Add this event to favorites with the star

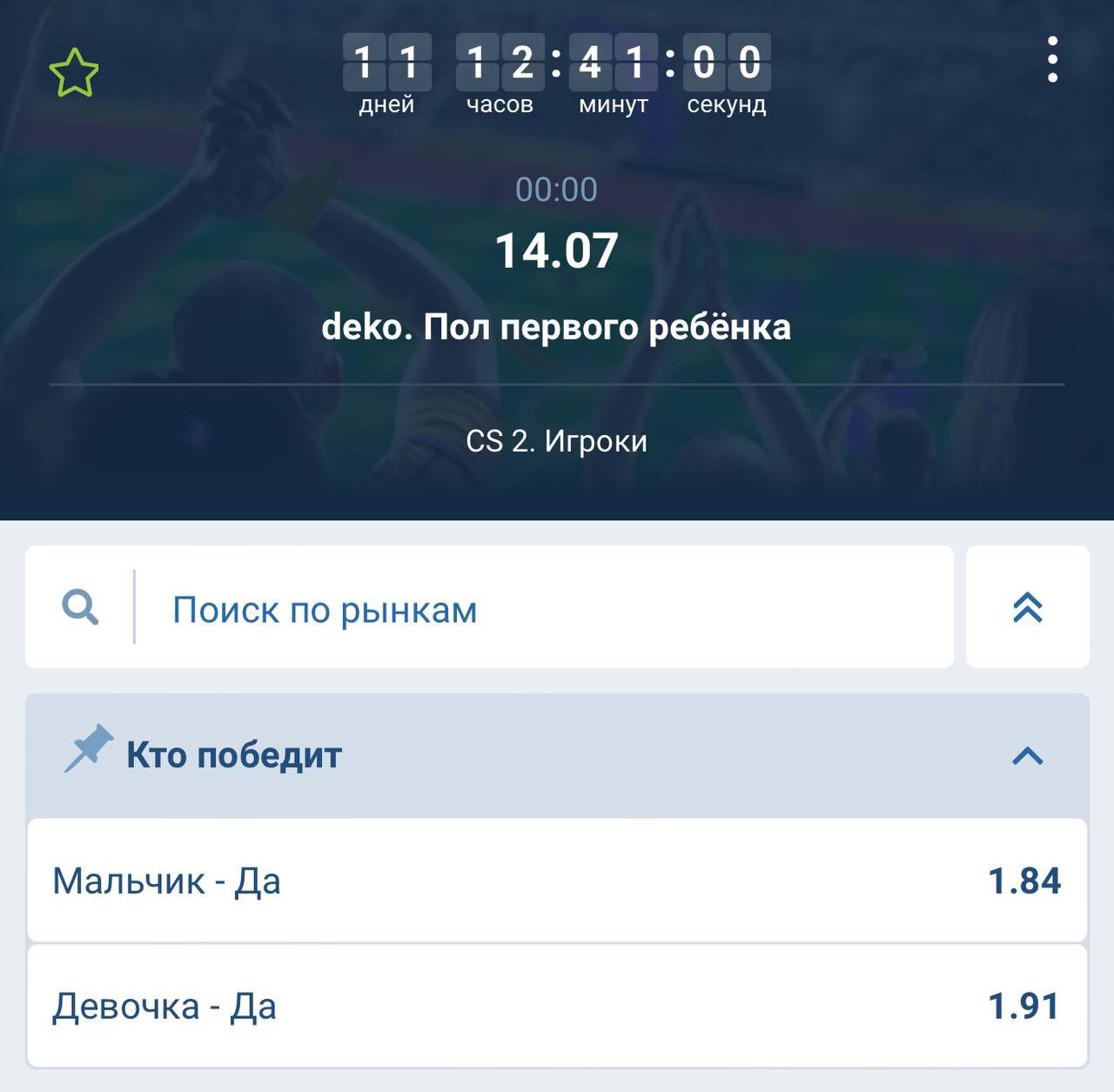[74, 73]
